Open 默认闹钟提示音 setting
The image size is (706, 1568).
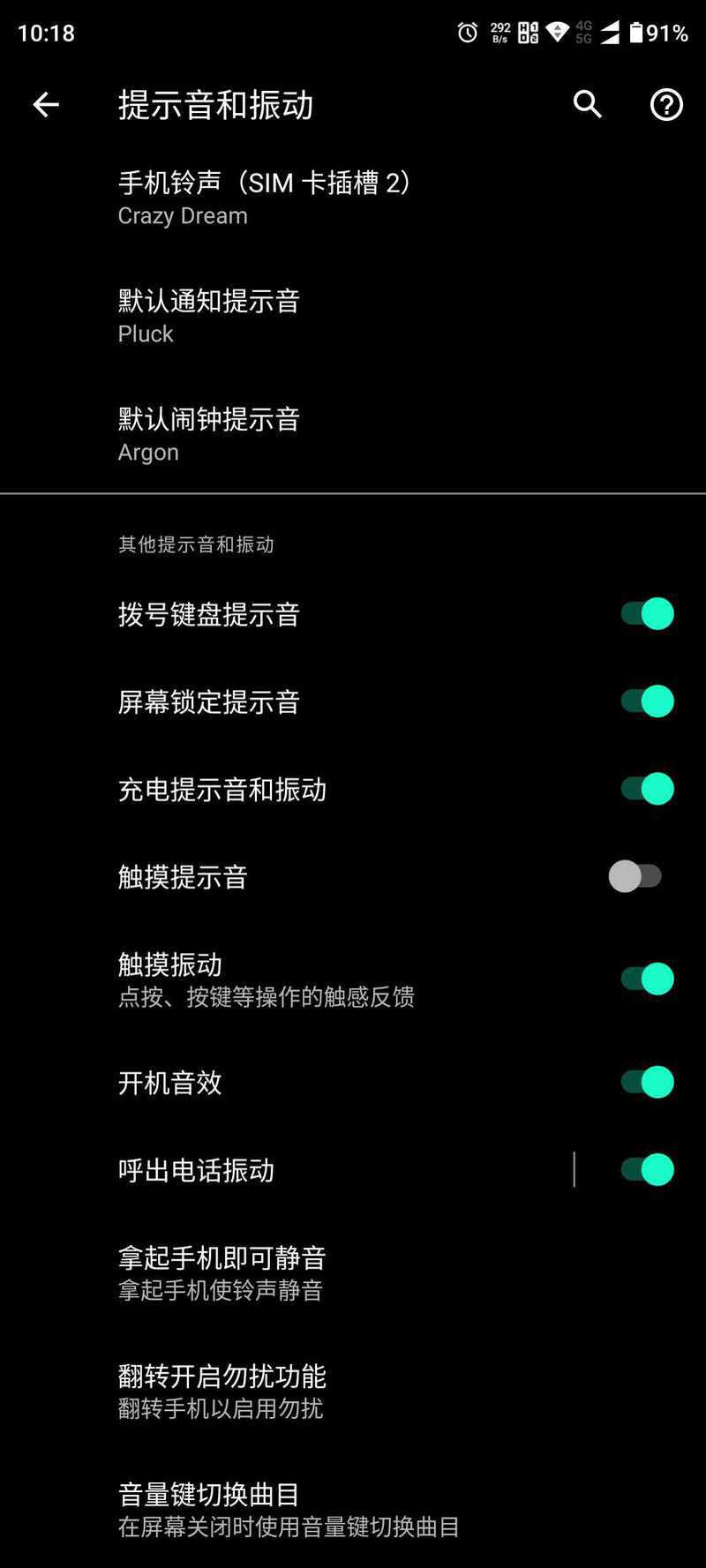click(x=353, y=434)
